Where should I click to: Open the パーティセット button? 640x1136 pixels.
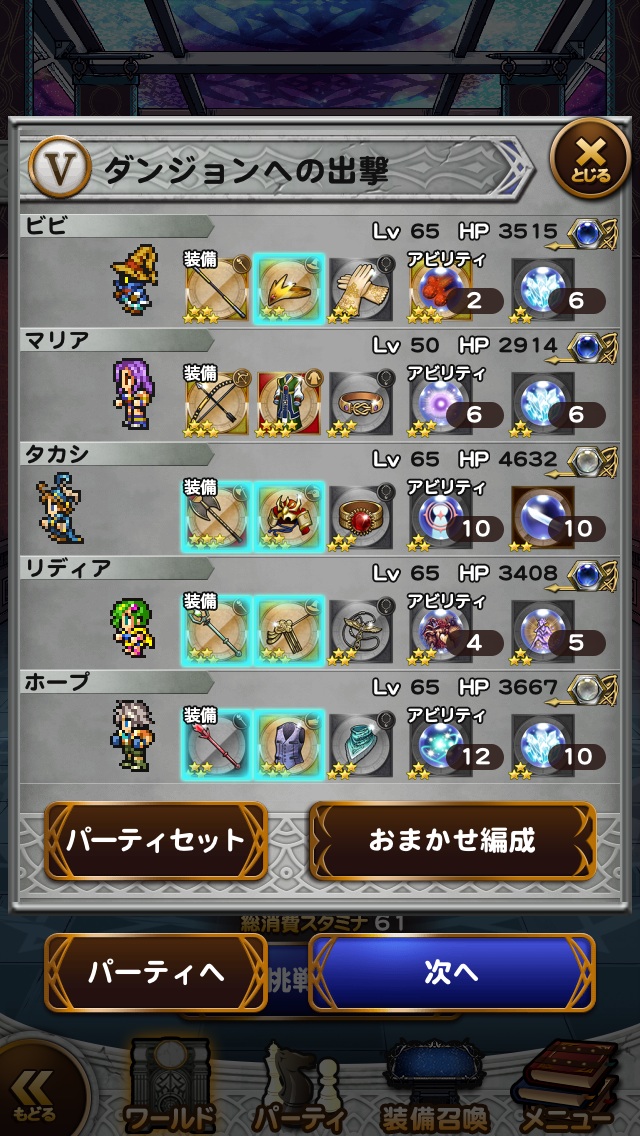[x=156, y=841]
